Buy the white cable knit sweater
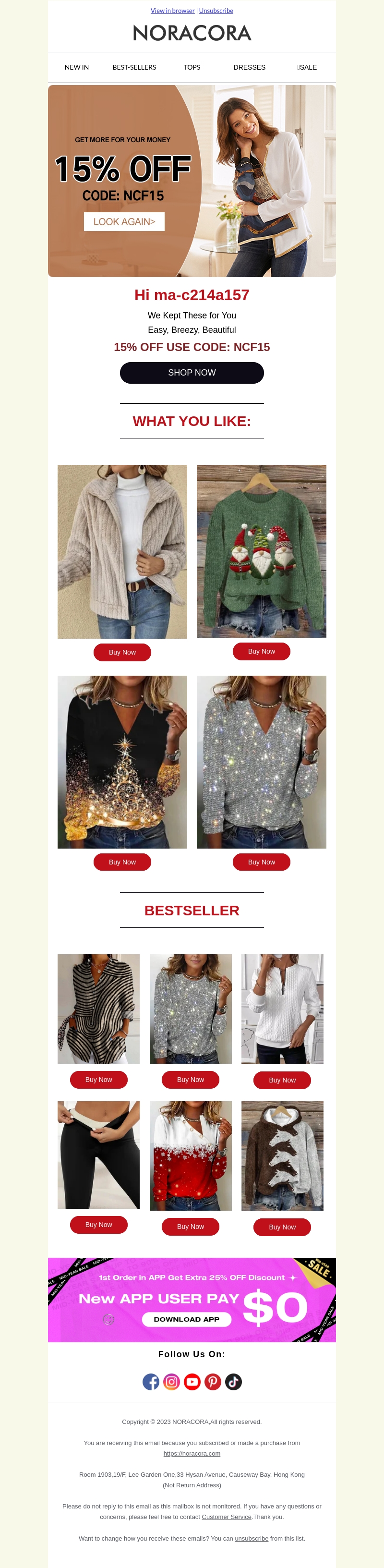 click(x=282, y=1080)
